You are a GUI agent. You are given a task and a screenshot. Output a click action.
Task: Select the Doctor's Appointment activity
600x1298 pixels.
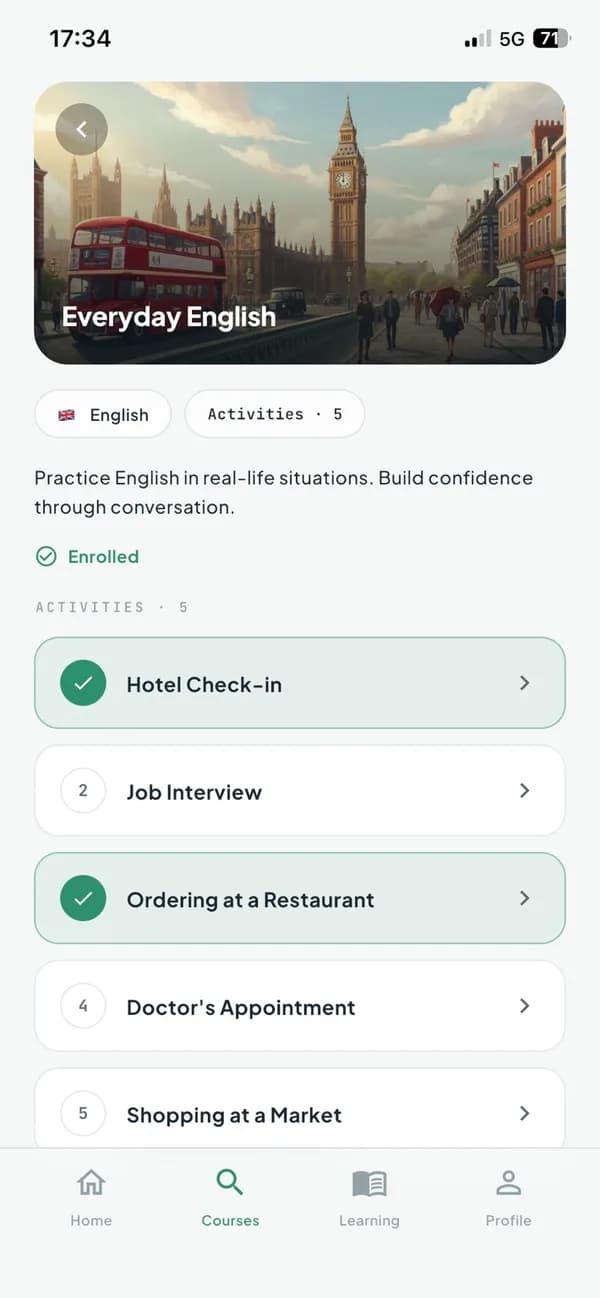[300, 1006]
